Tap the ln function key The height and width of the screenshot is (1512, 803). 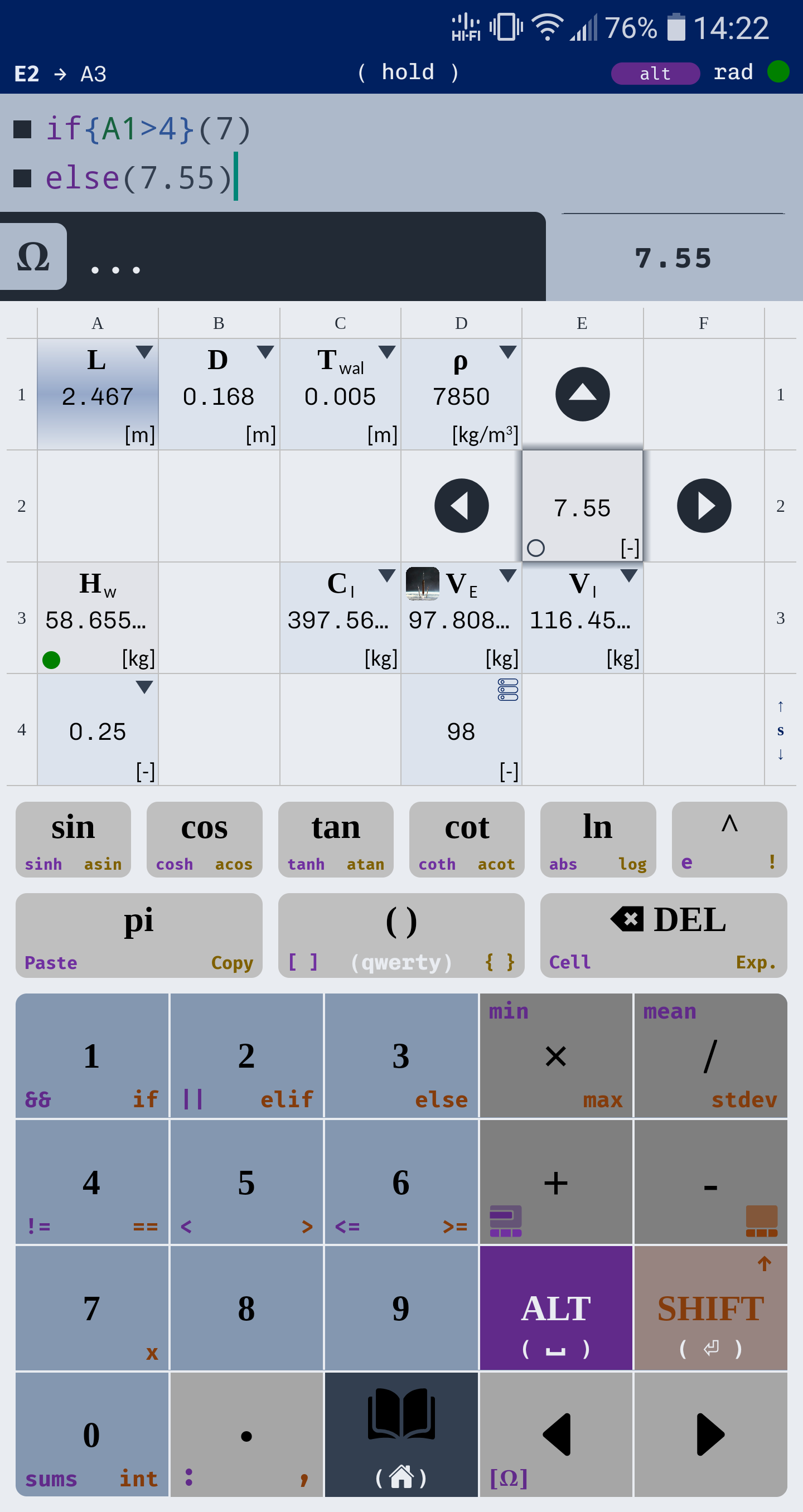pos(598,838)
